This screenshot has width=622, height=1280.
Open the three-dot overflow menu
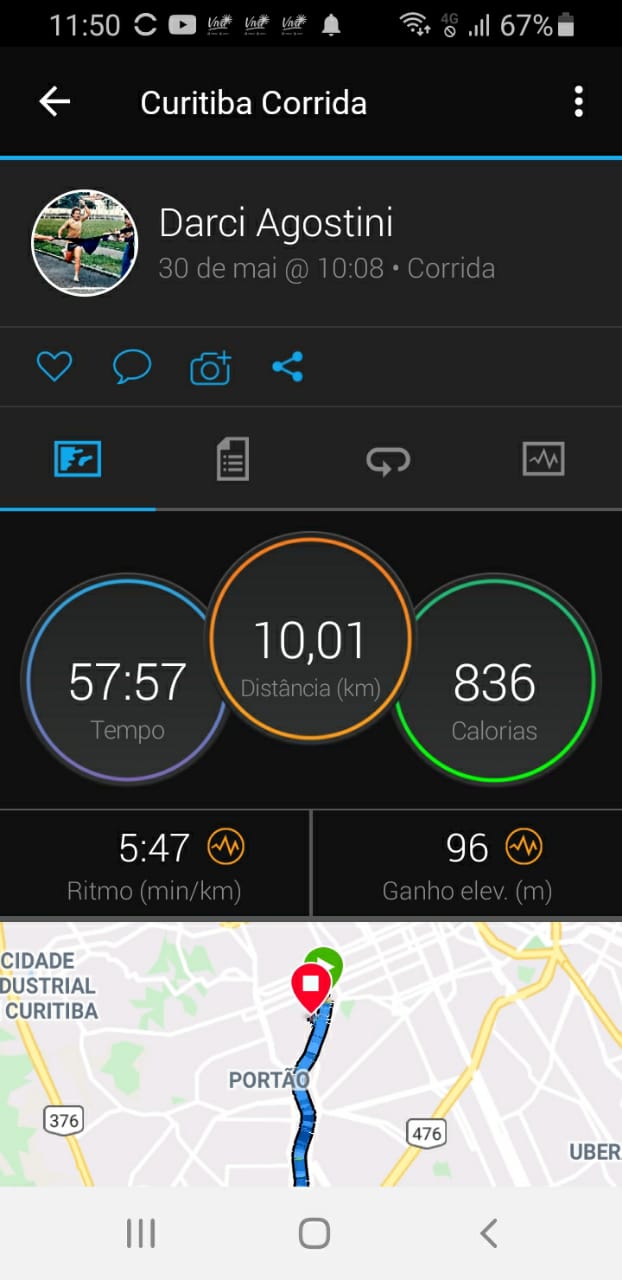tap(578, 102)
